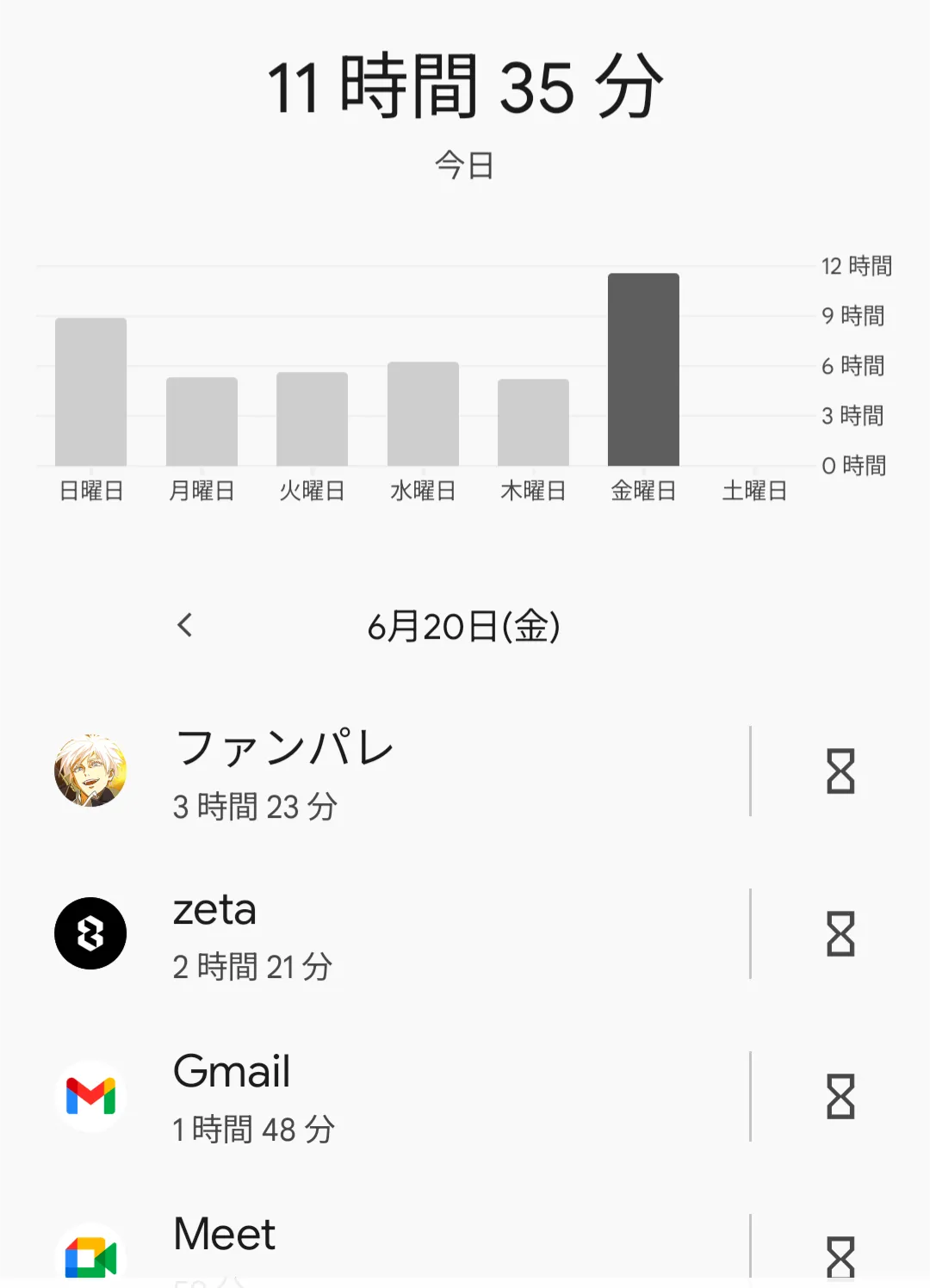
Task: Open Meet app usage details
Action: coord(387,1248)
